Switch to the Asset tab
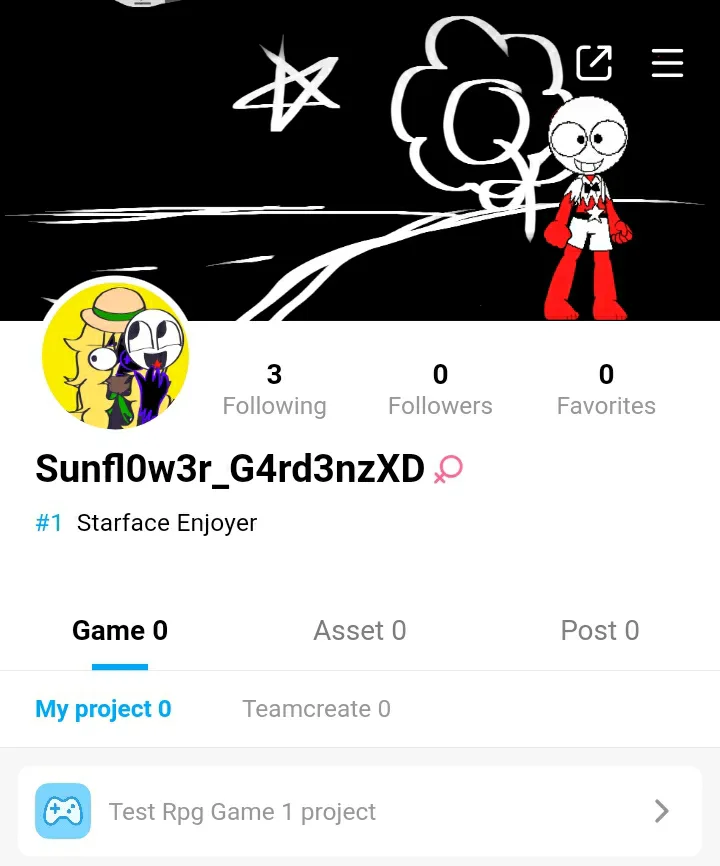 tap(360, 631)
